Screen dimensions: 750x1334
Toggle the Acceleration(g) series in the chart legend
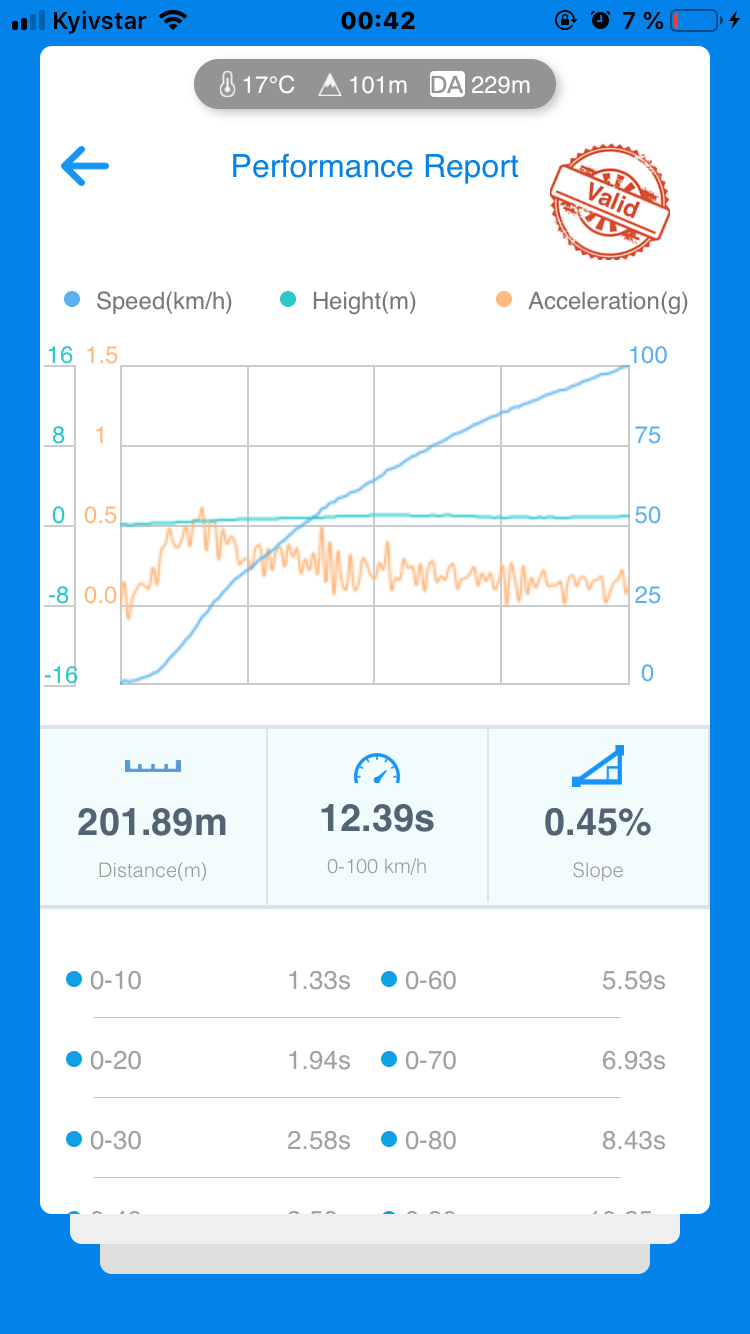coord(592,301)
